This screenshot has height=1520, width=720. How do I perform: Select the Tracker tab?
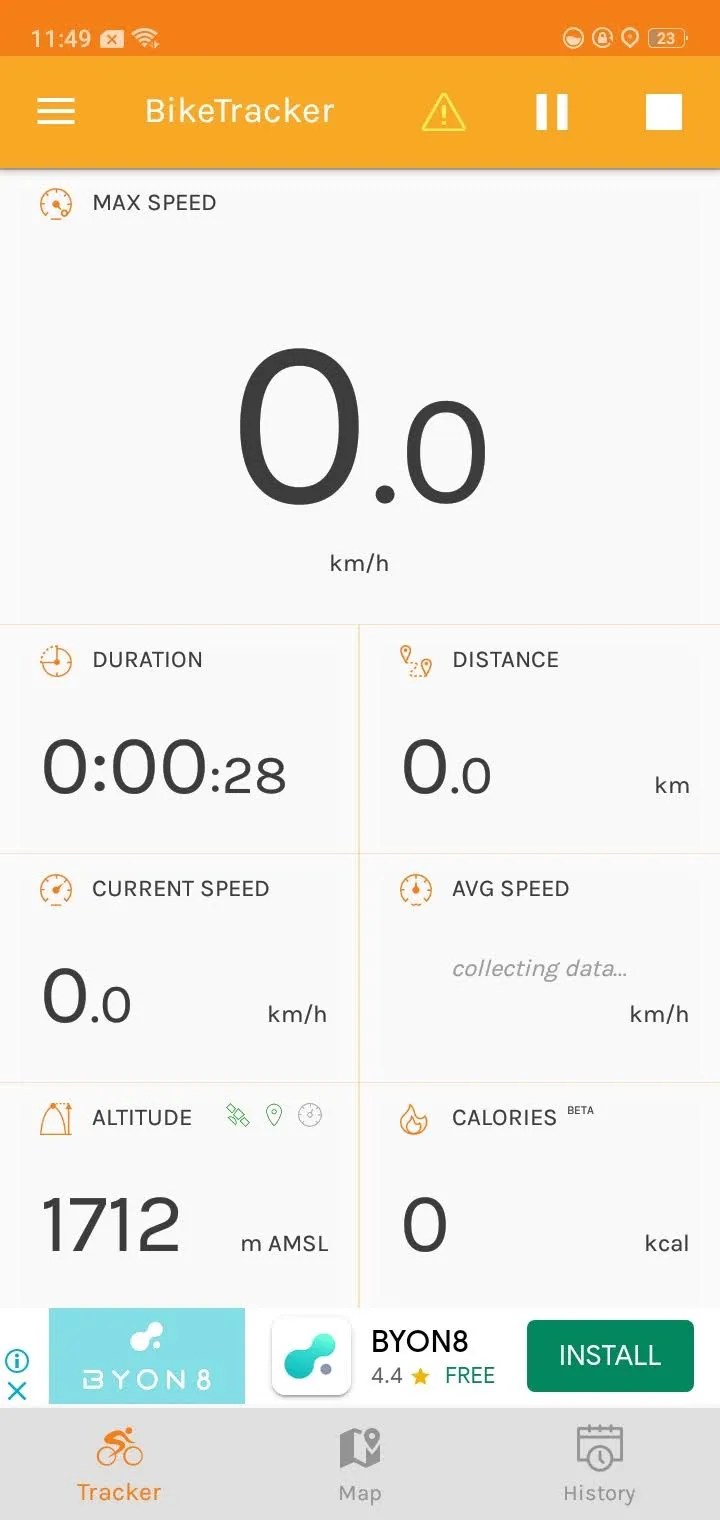click(x=119, y=1464)
